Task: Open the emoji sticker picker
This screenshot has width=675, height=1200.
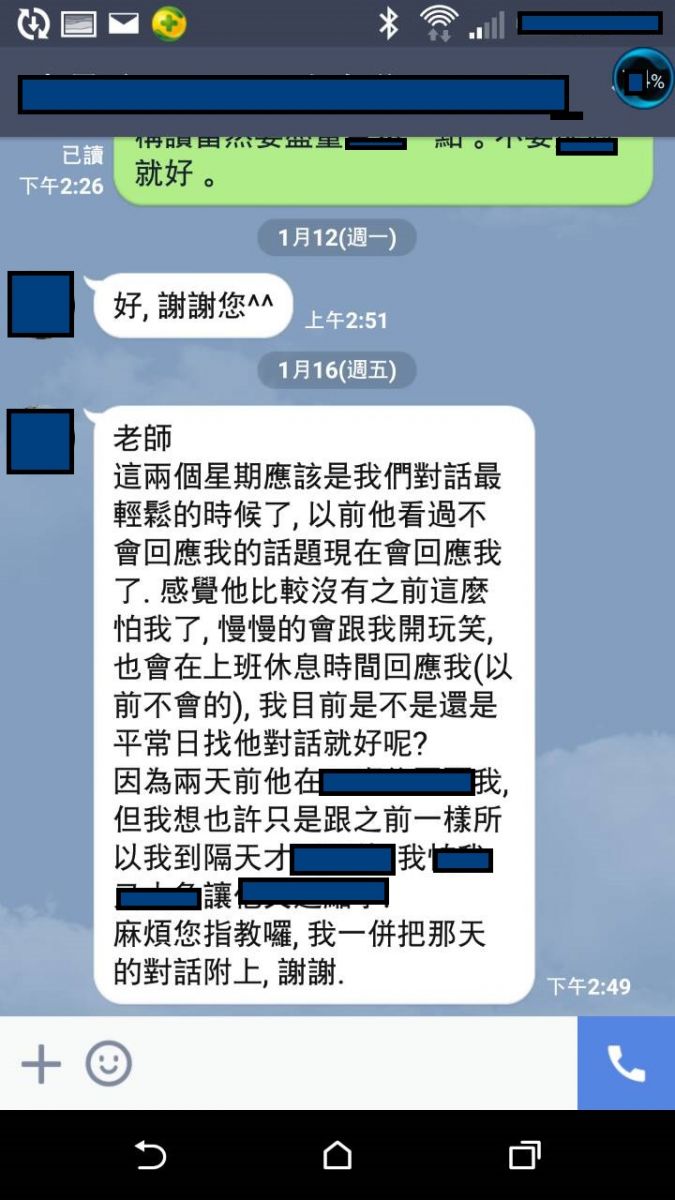Action: coord(108,1064)
